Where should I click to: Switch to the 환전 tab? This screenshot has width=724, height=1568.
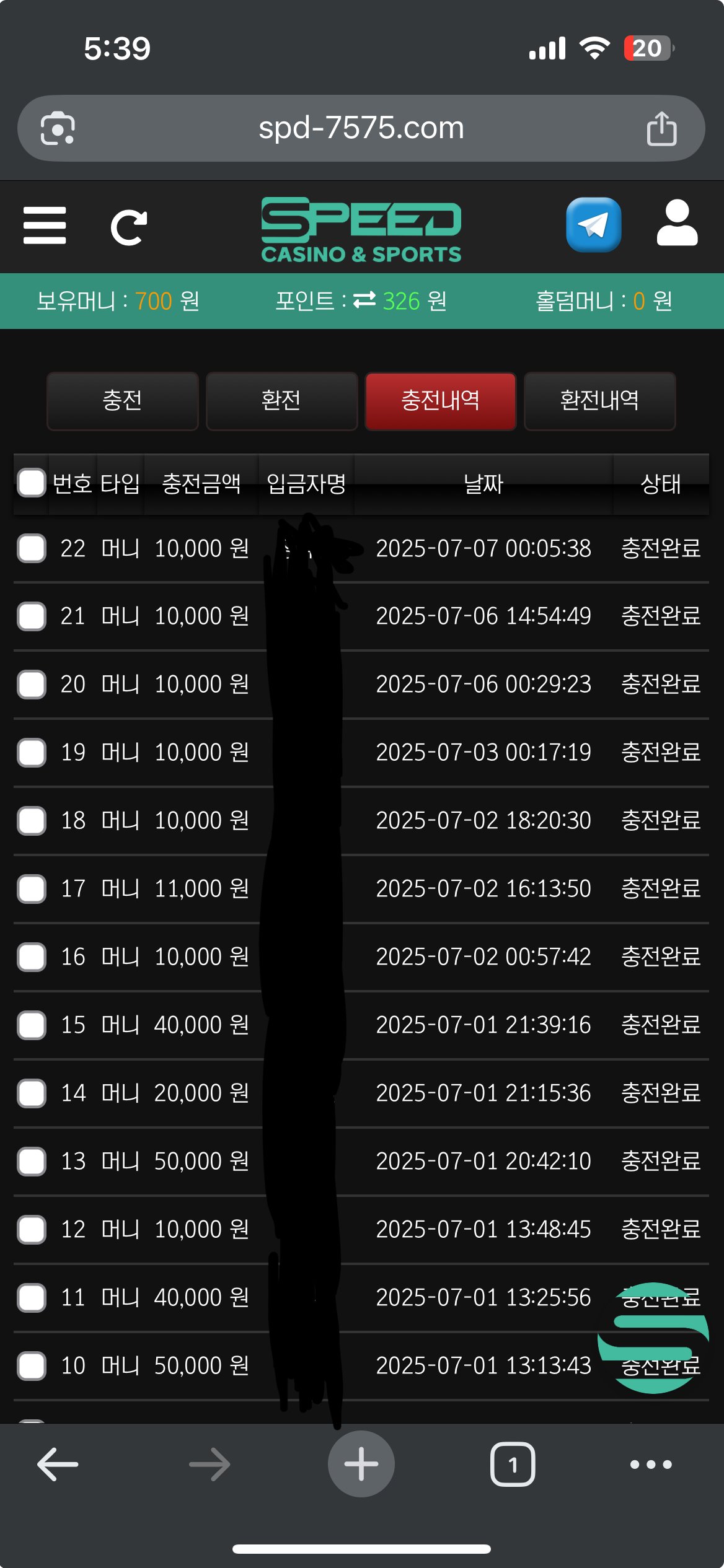[x=281, y=401]
